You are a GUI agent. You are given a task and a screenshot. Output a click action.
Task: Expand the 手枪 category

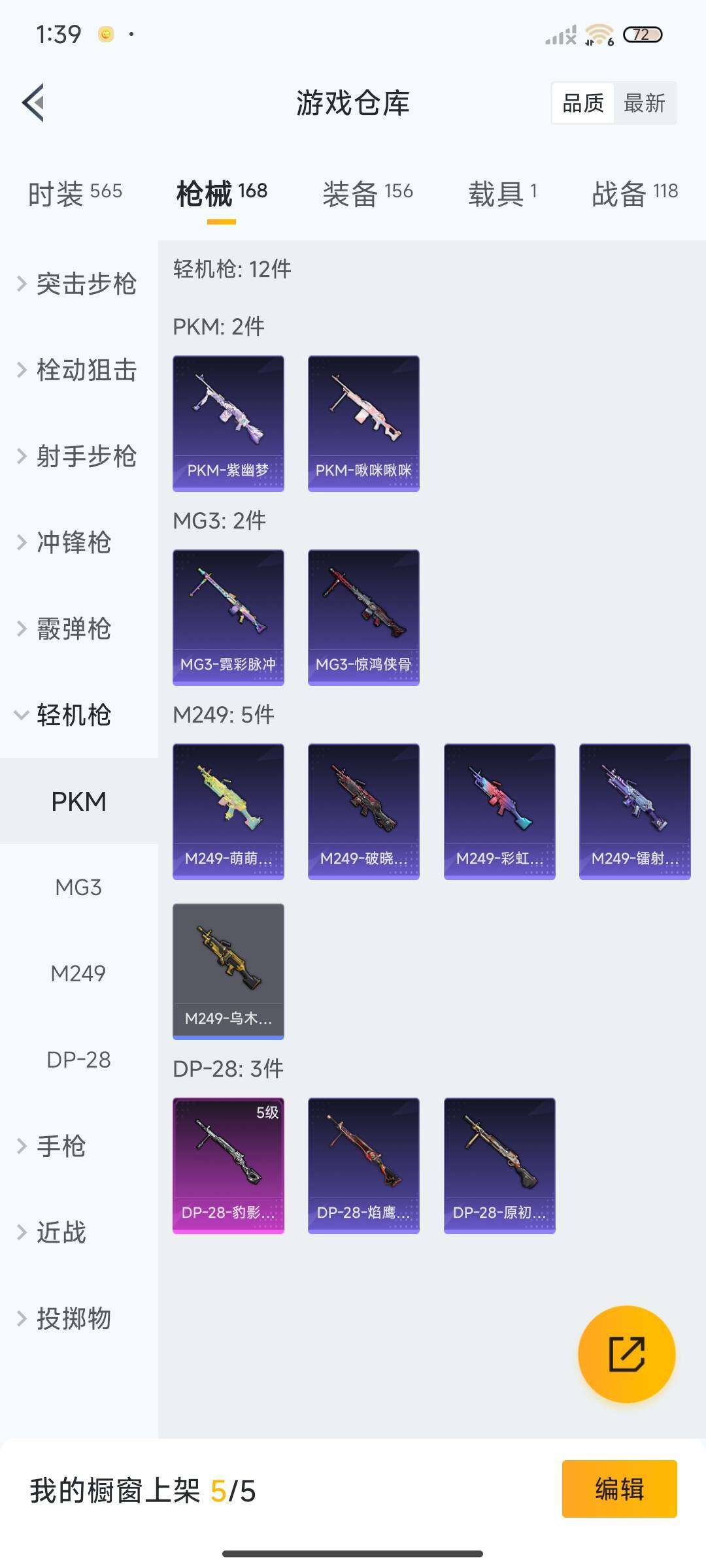click(60, 1146)
